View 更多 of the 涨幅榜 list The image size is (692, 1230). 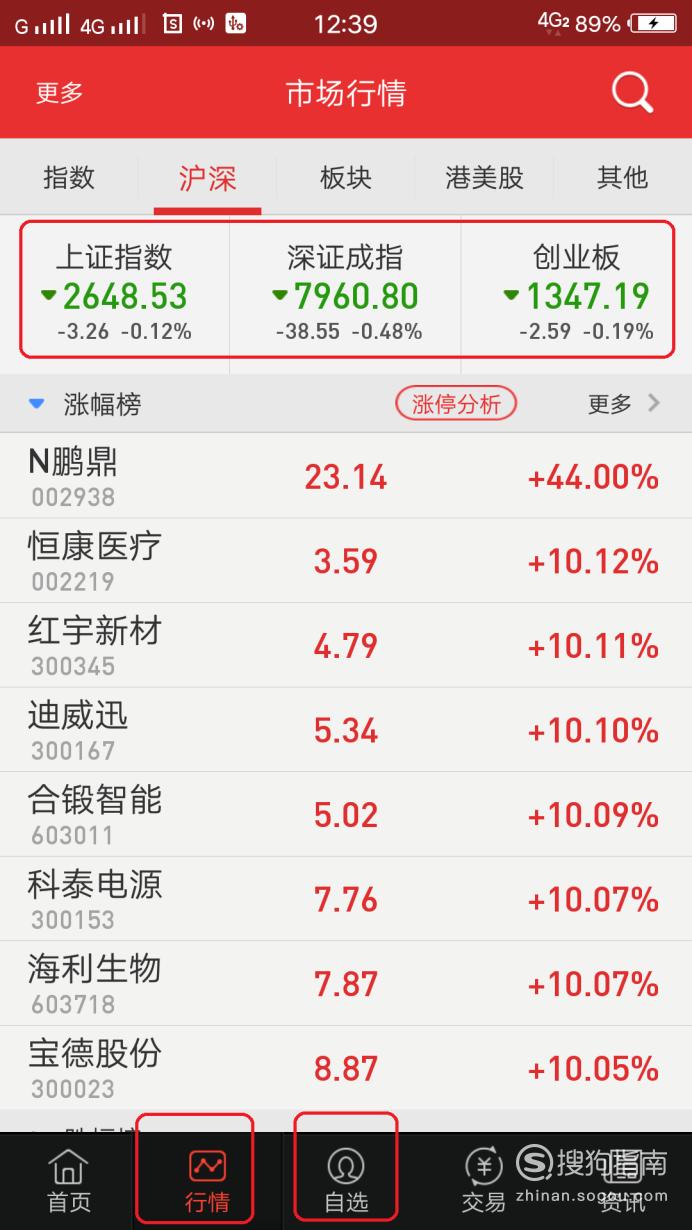(624, 404)
